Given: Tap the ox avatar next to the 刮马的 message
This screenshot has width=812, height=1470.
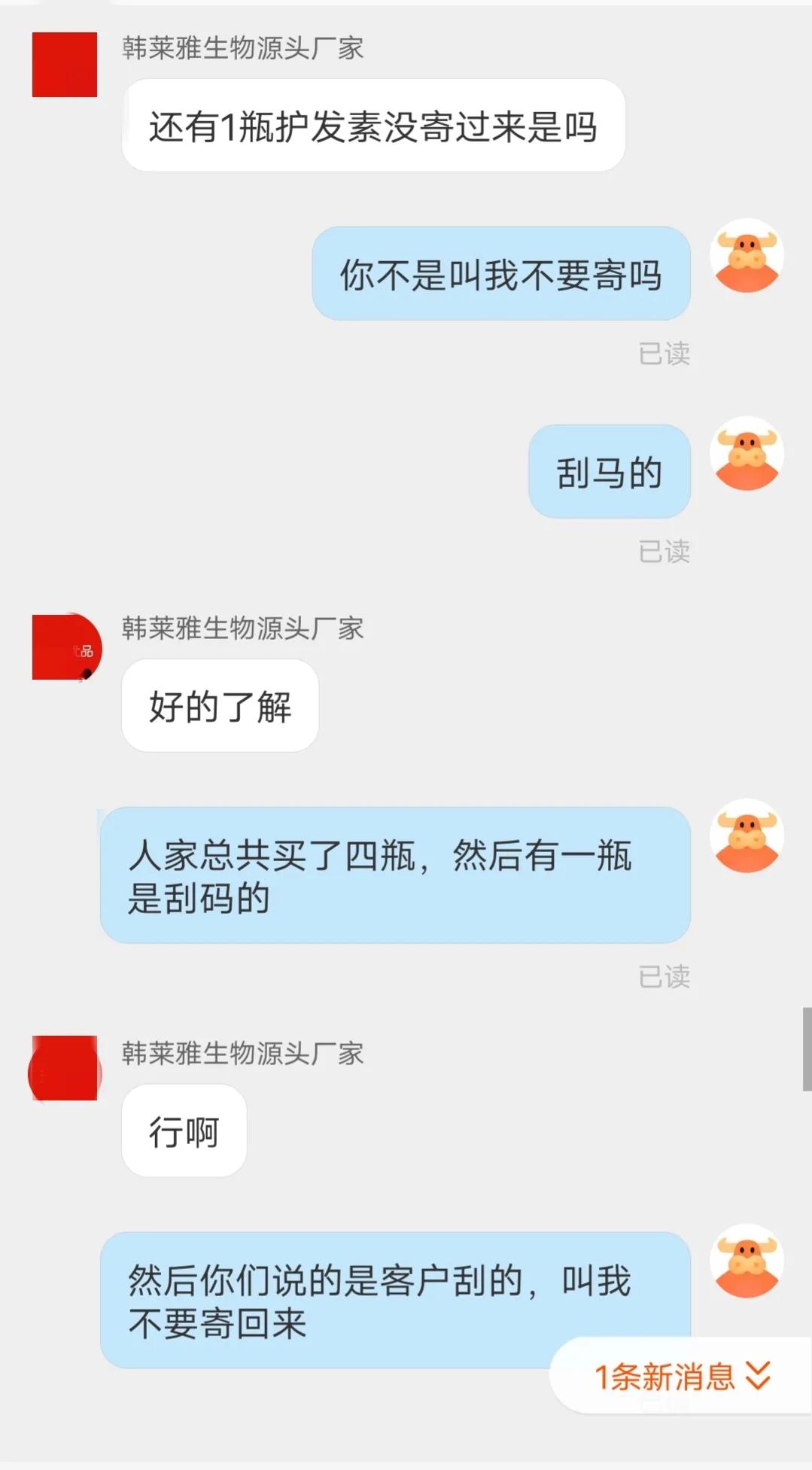Looking at the screenshot, I should (748, 453).
